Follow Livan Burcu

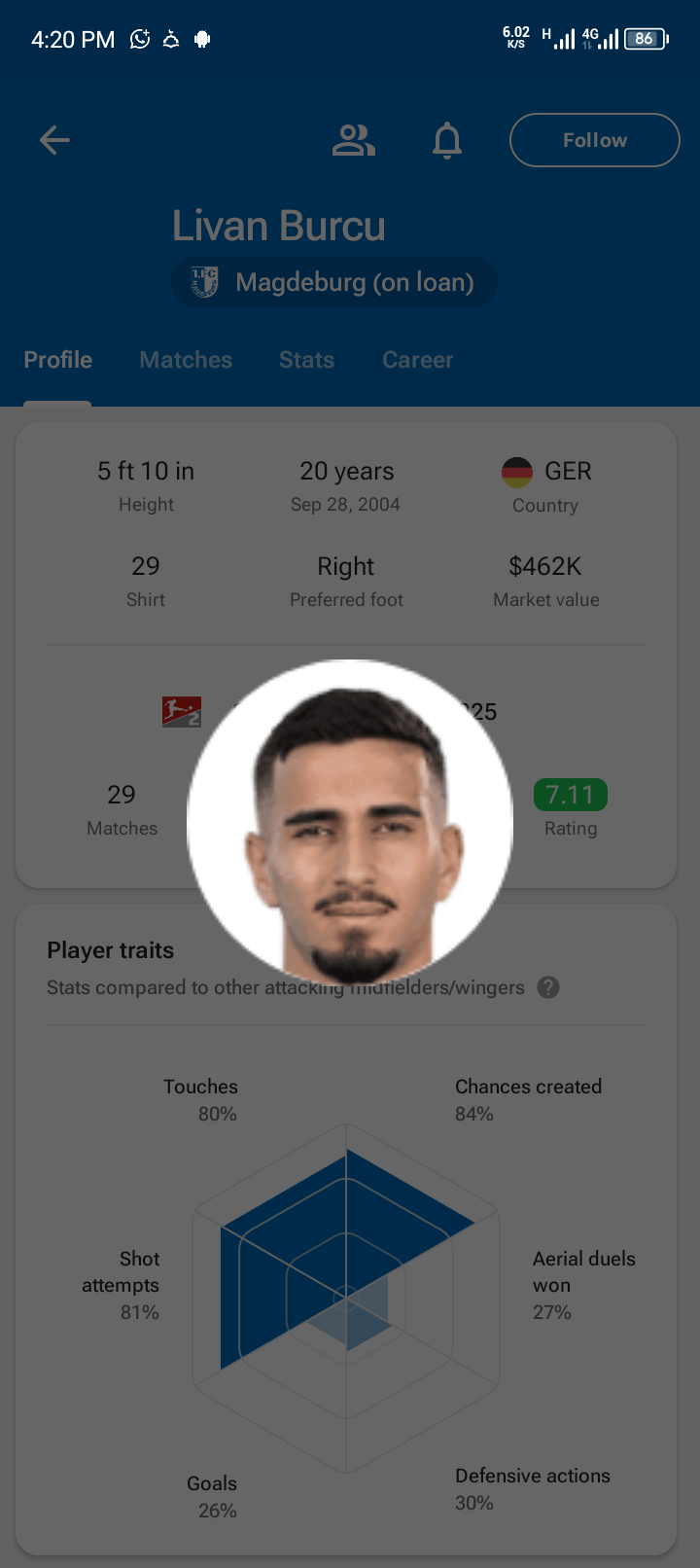tap(594, 140)
